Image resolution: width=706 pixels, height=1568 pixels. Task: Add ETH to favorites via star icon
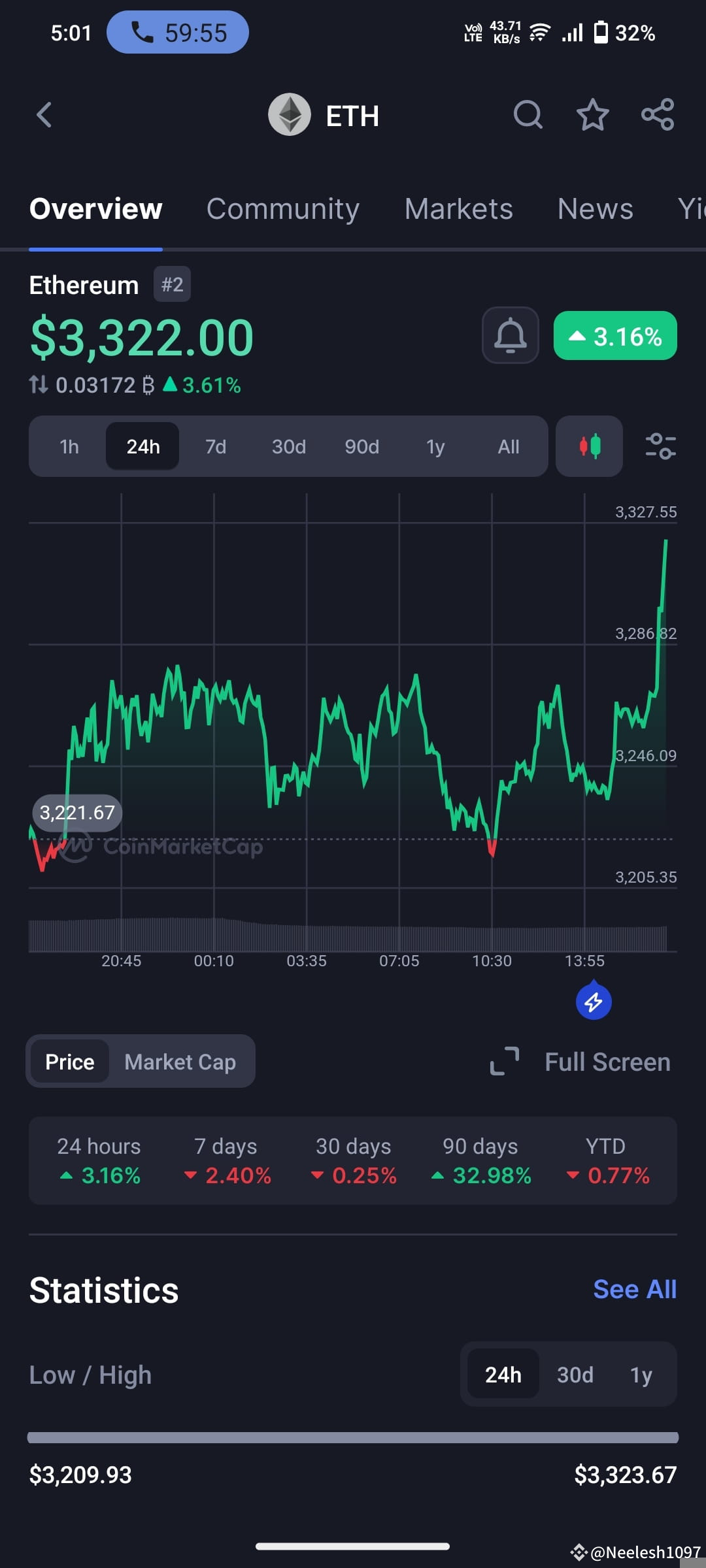click(x=592, y=115)
